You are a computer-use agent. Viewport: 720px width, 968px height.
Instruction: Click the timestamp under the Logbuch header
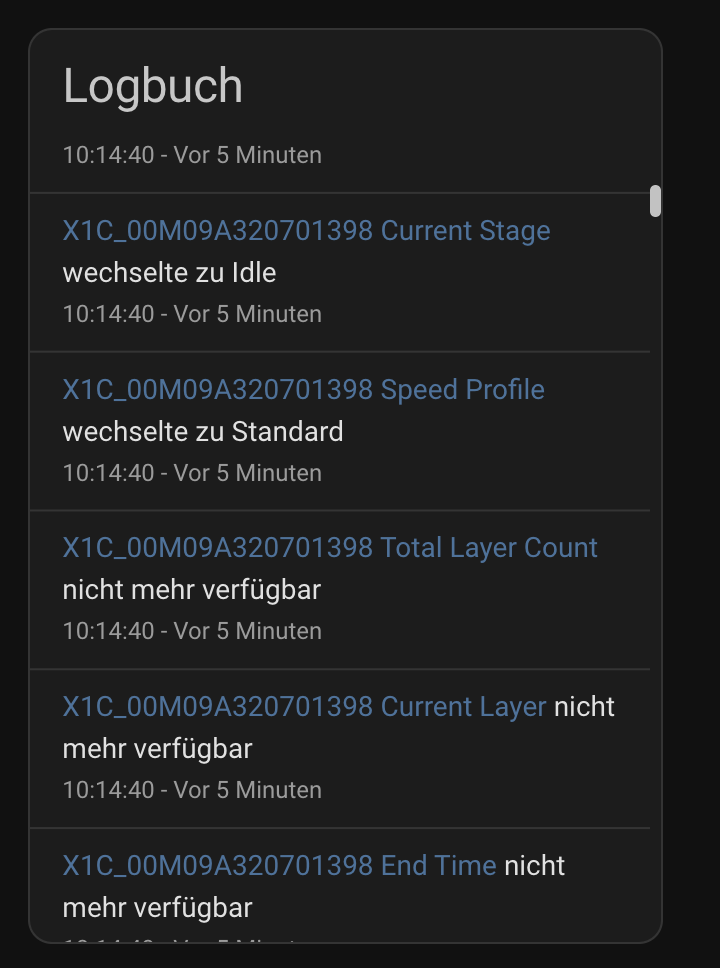coord(193,155)
